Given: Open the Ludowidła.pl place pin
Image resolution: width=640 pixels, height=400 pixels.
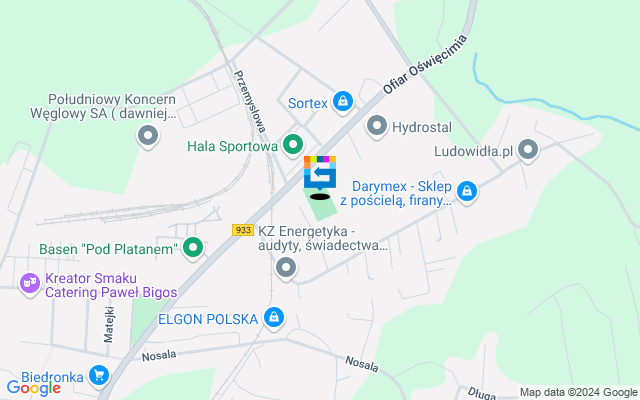Looking at the screenshot, I should tap(528, 150).
